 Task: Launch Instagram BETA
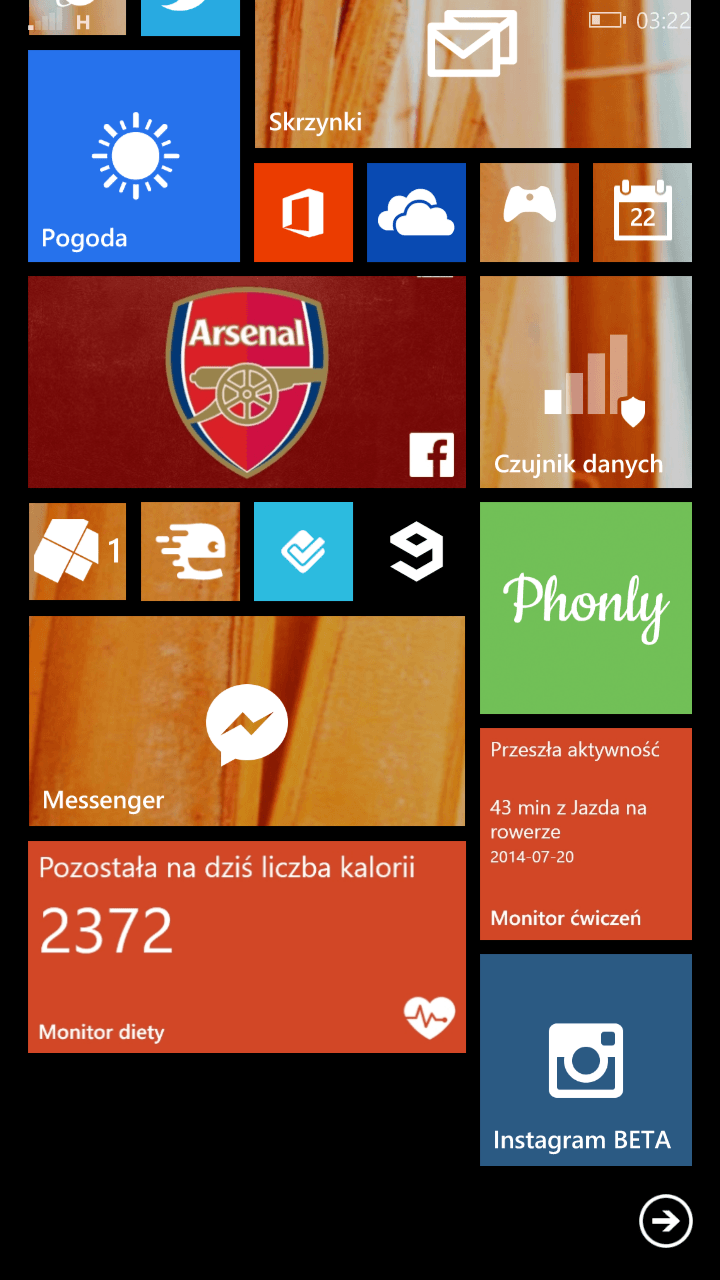pos(586,1060)
